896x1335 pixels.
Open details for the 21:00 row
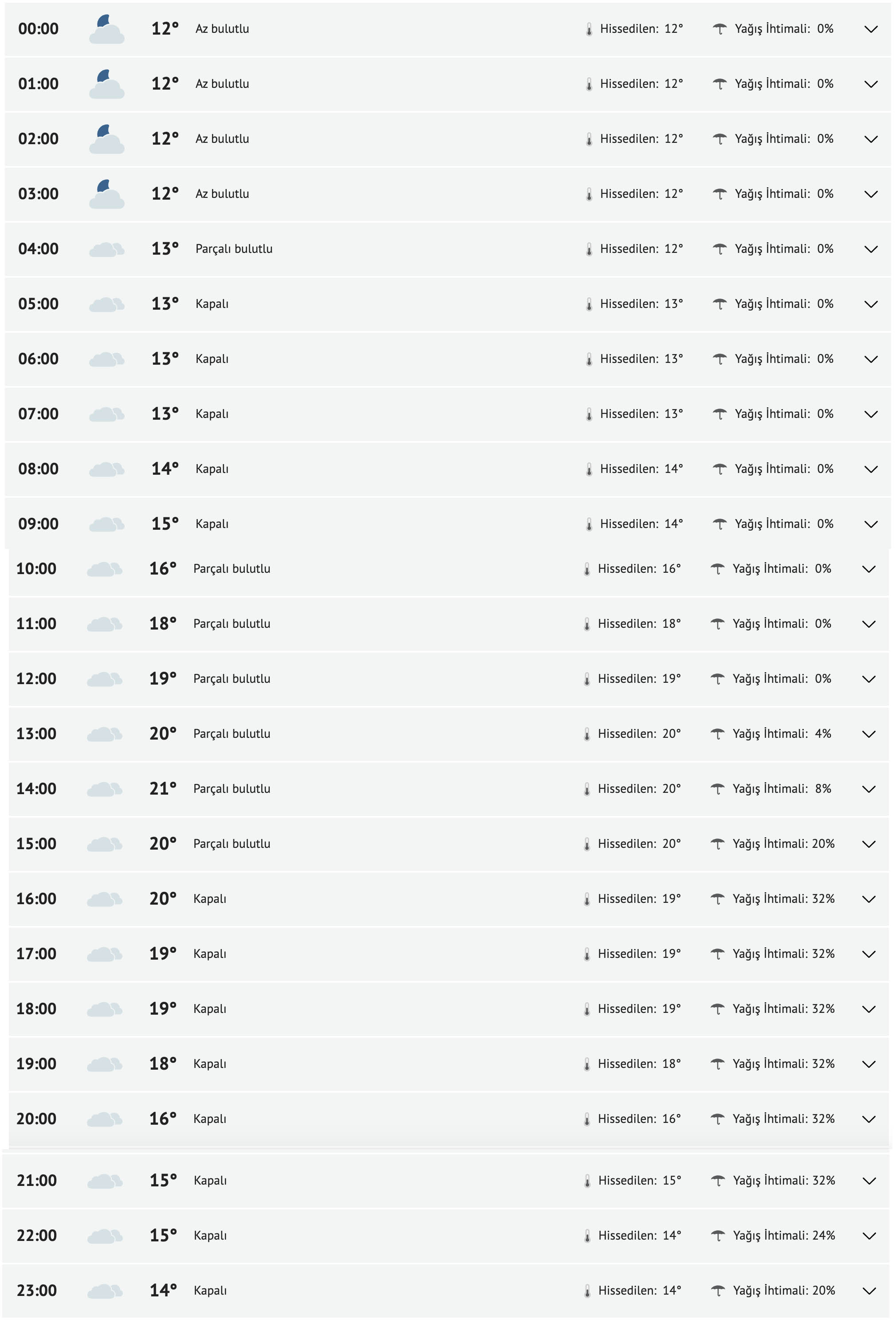868,1181
